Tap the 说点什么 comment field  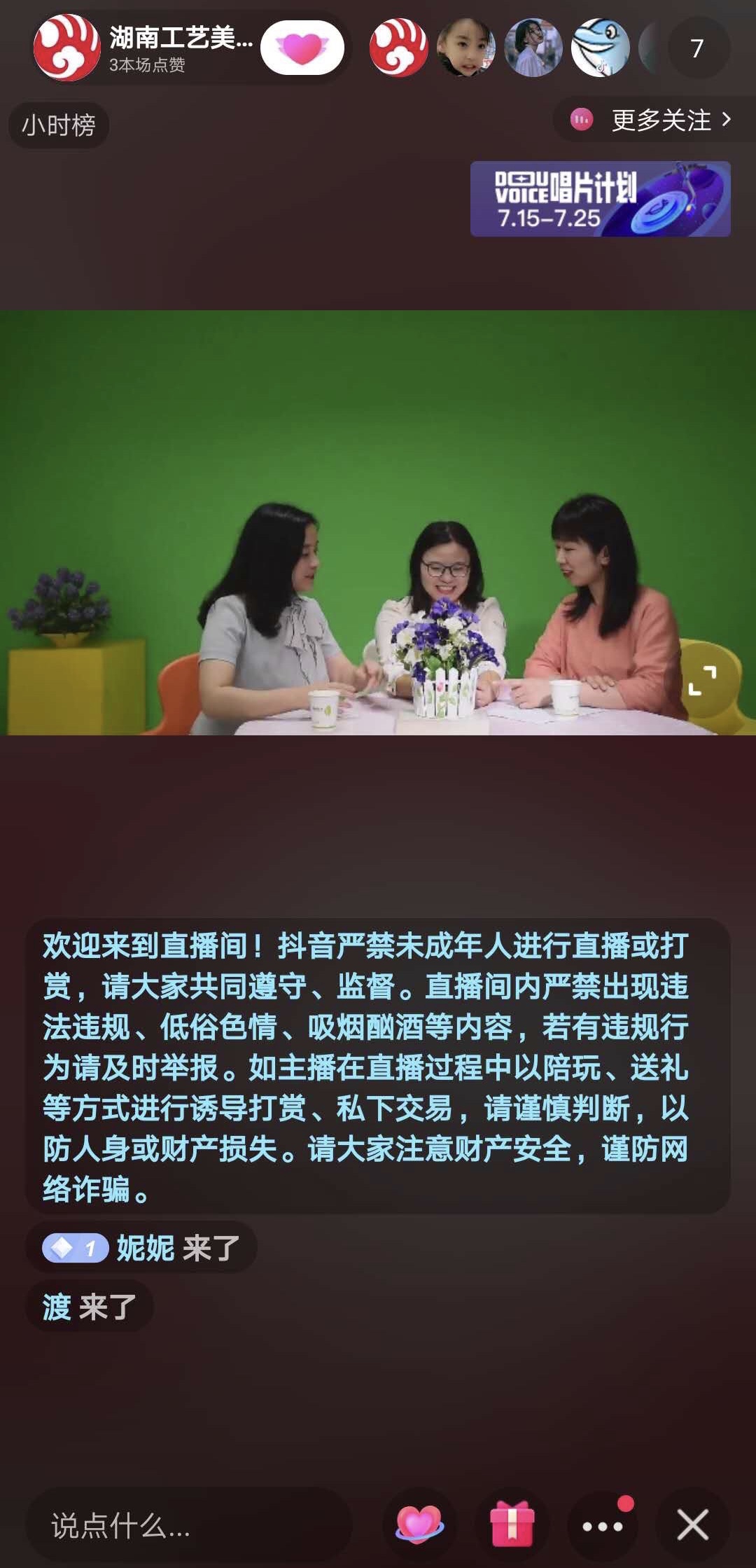(x=189, y=1525)
